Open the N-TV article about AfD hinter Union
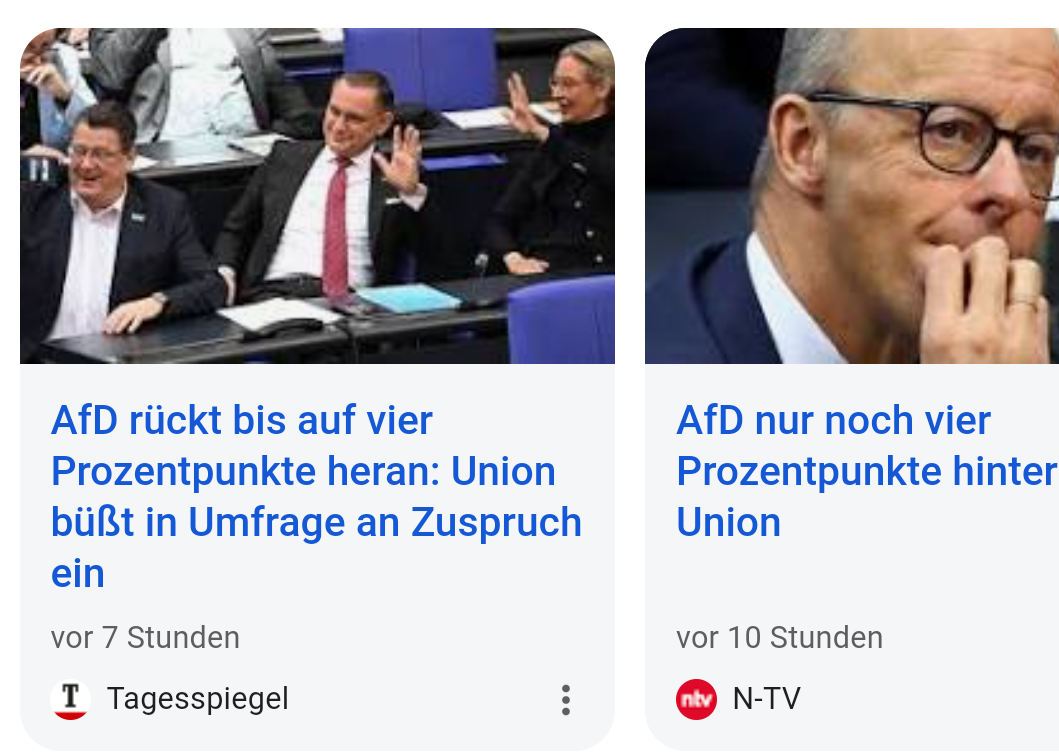 pyautogui.click(x=867, y=471)
